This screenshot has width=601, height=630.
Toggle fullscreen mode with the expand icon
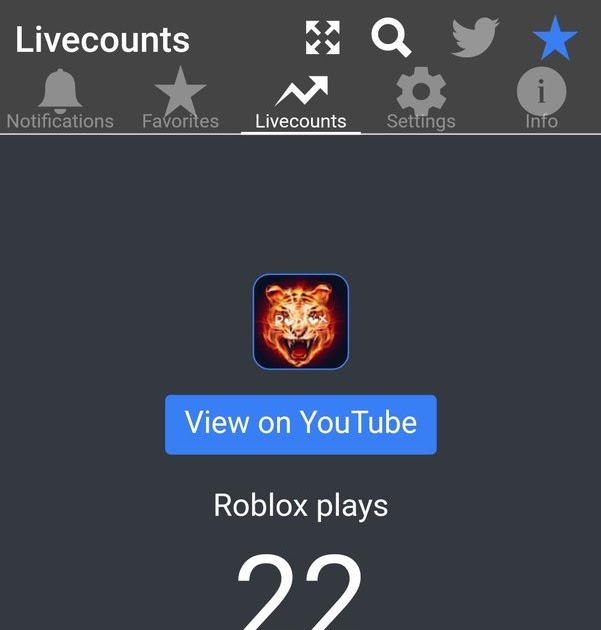tap(322, 38)
